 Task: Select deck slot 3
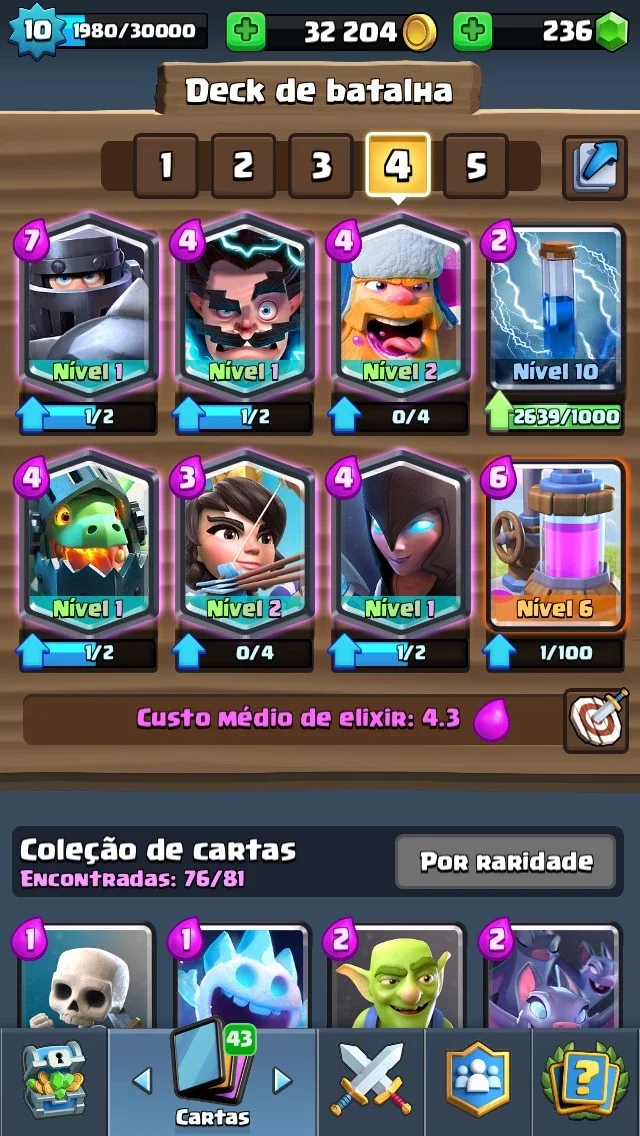point(320,166)
